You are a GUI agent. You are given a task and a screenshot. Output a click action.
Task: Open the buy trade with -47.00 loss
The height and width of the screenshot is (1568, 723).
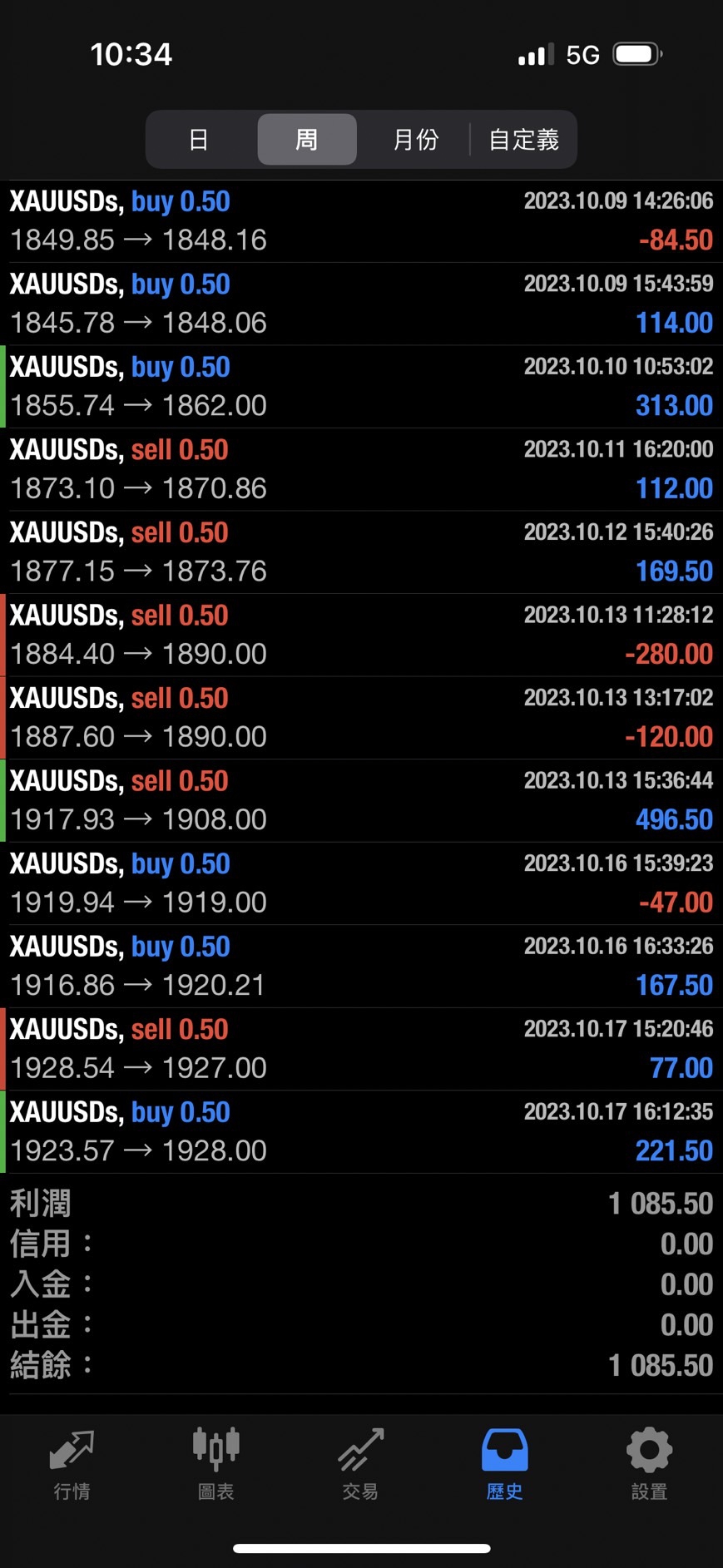[x=361, y=883]
